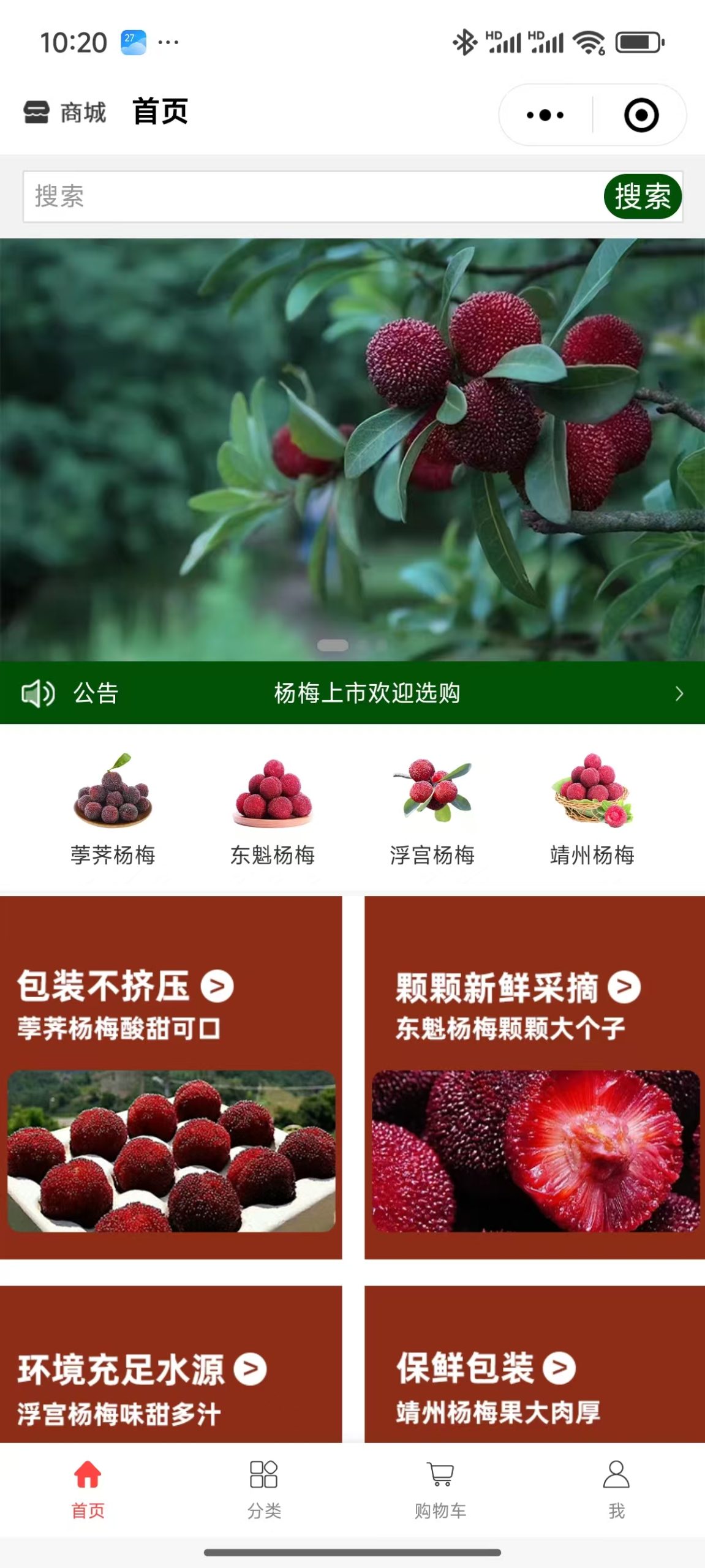Switch to the 我 profile tab
Screen dimensions: 705x1568
pos(616,1488)
